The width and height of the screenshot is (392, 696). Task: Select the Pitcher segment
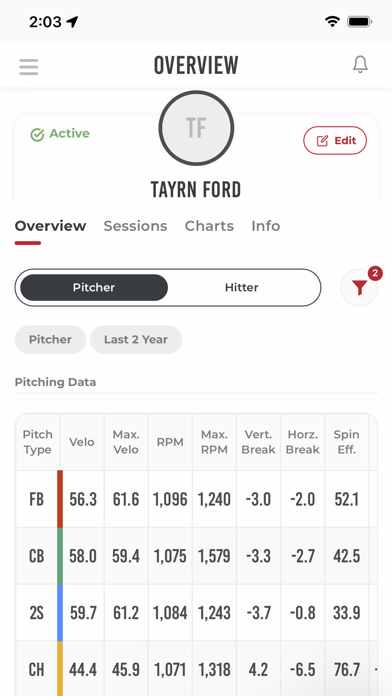[94, 288]
